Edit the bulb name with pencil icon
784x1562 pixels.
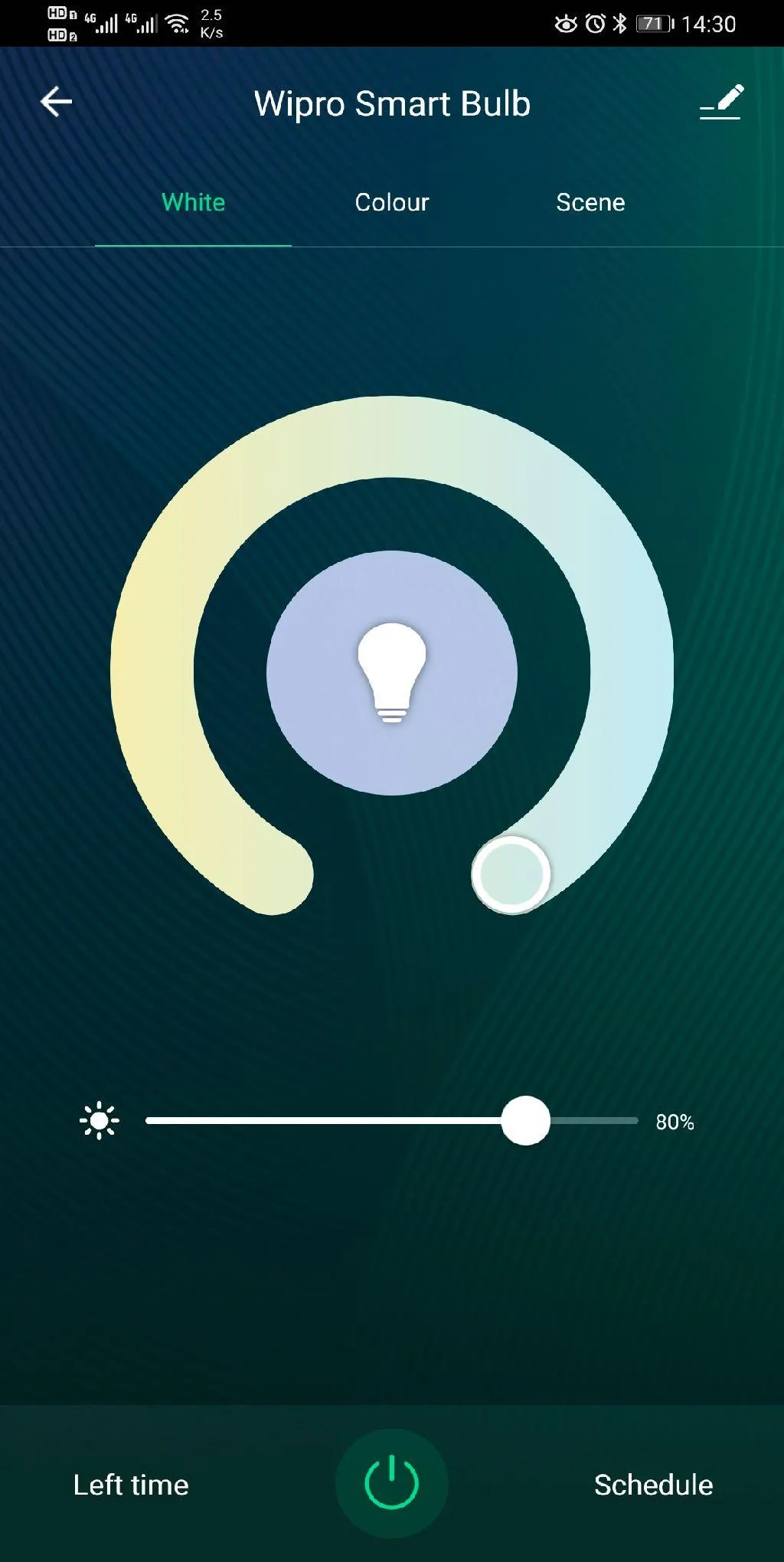tap(721, 102)
